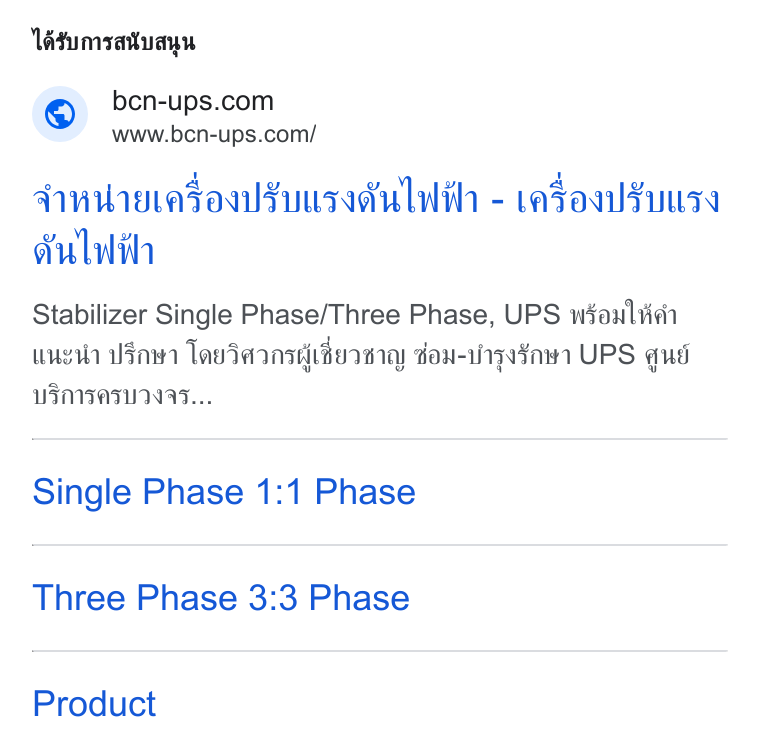Tap the bcn-ups.com site header

[174, 115]
